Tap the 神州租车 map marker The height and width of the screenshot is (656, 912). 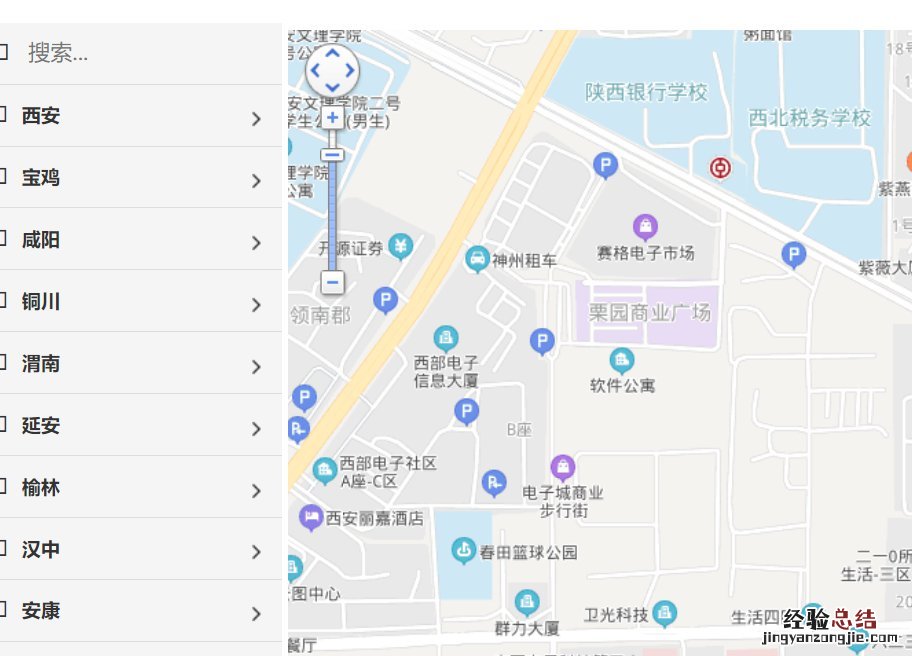(478, 259)
